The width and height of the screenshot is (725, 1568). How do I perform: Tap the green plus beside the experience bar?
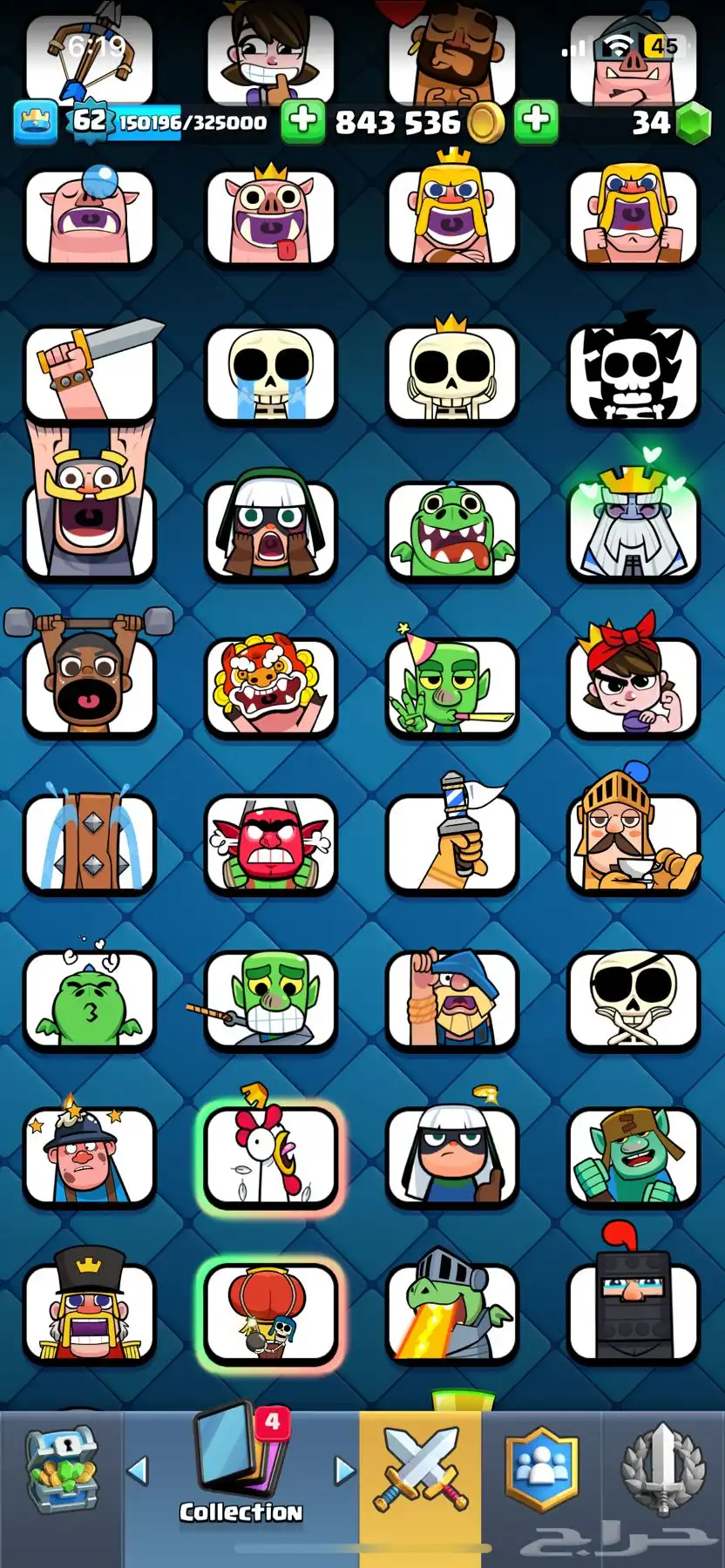pyautogui.click(x=302, y=121)
